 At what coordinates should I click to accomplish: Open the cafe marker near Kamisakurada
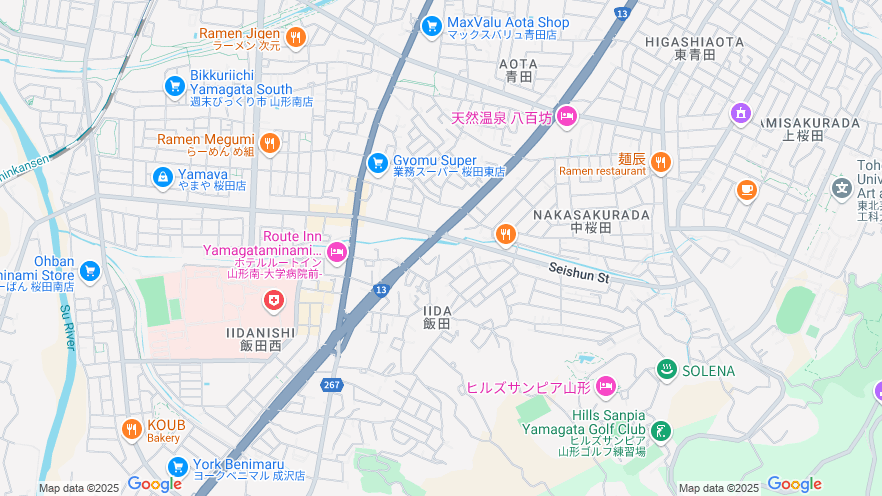point(746,189)
